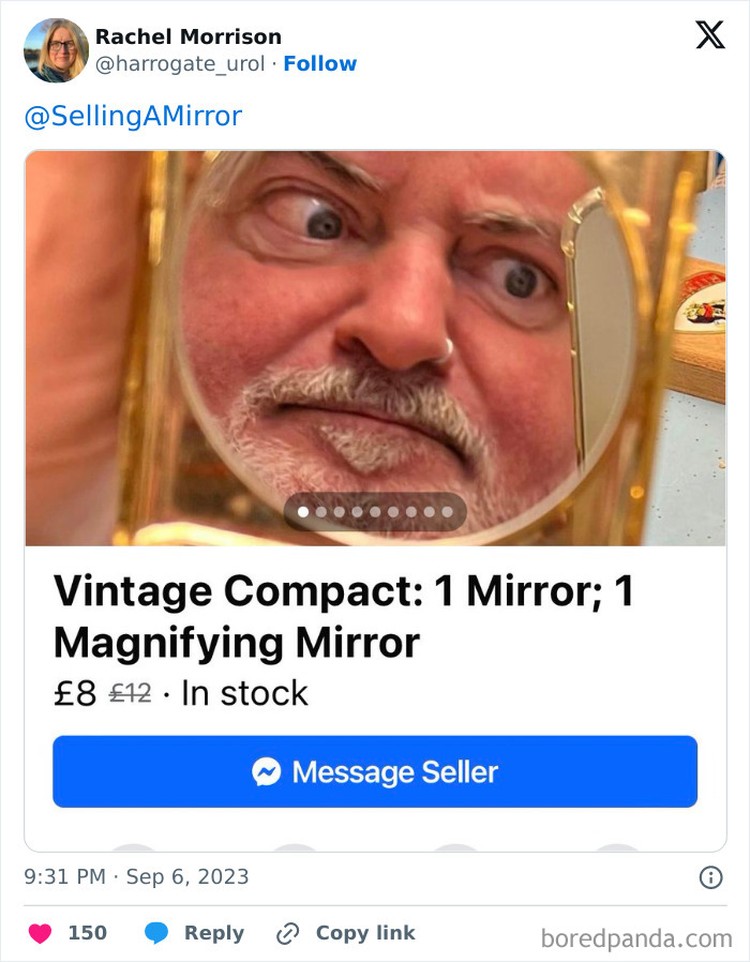
Task: Open the tweet's 9:31 PM timestamp
Action: click(x=136, y=877)
